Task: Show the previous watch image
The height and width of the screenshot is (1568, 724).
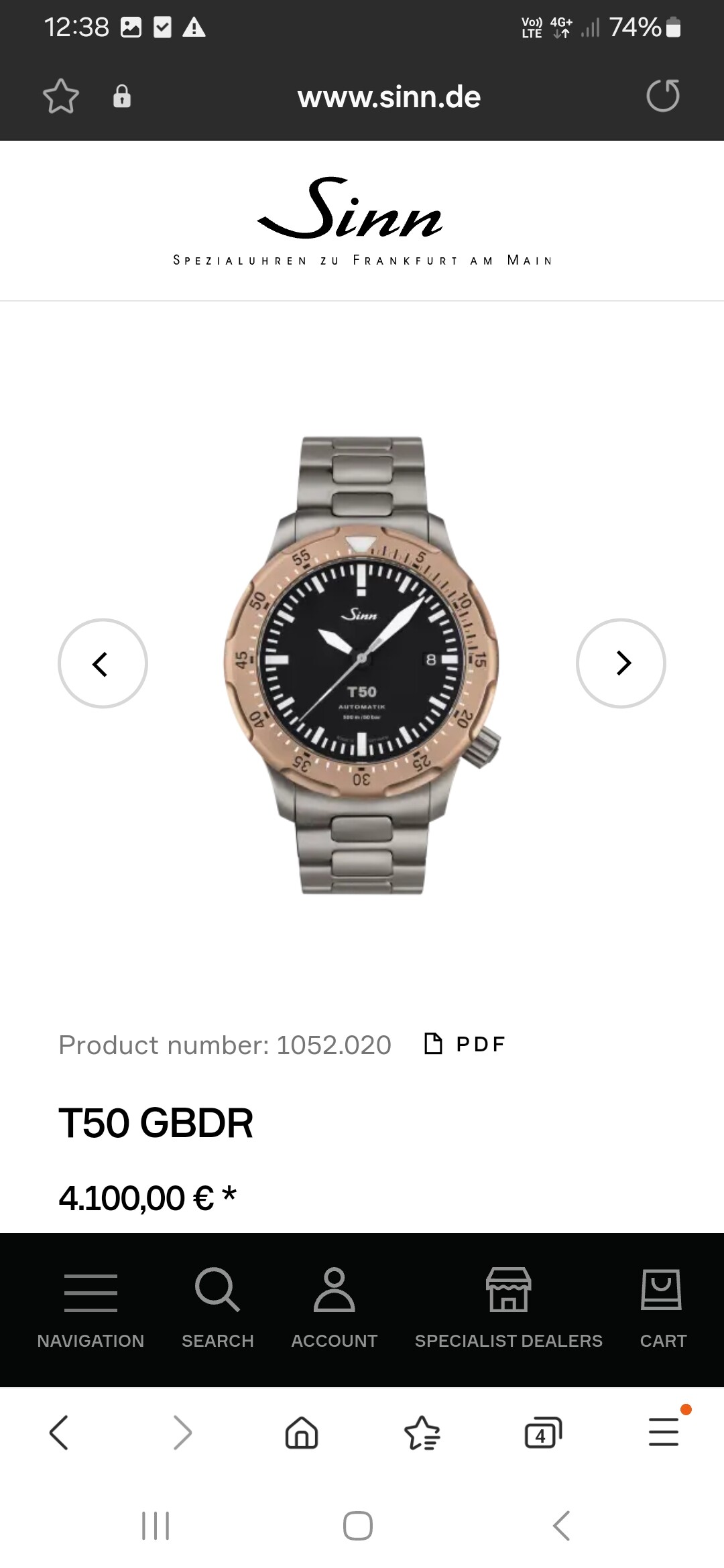Action: coord(103,663)
